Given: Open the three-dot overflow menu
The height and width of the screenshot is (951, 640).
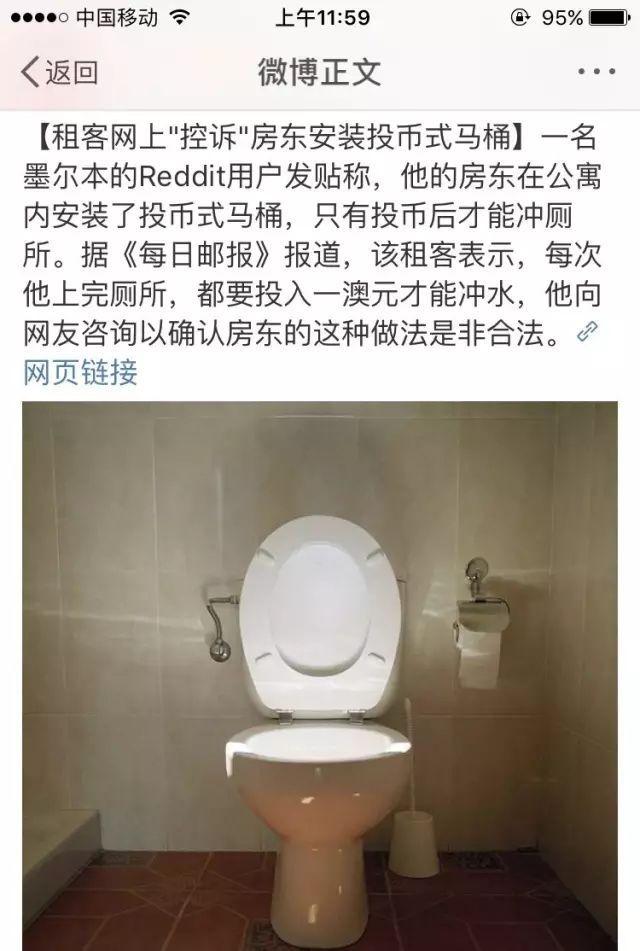Looking at the screenshot, I should click(x=597, y=72).
